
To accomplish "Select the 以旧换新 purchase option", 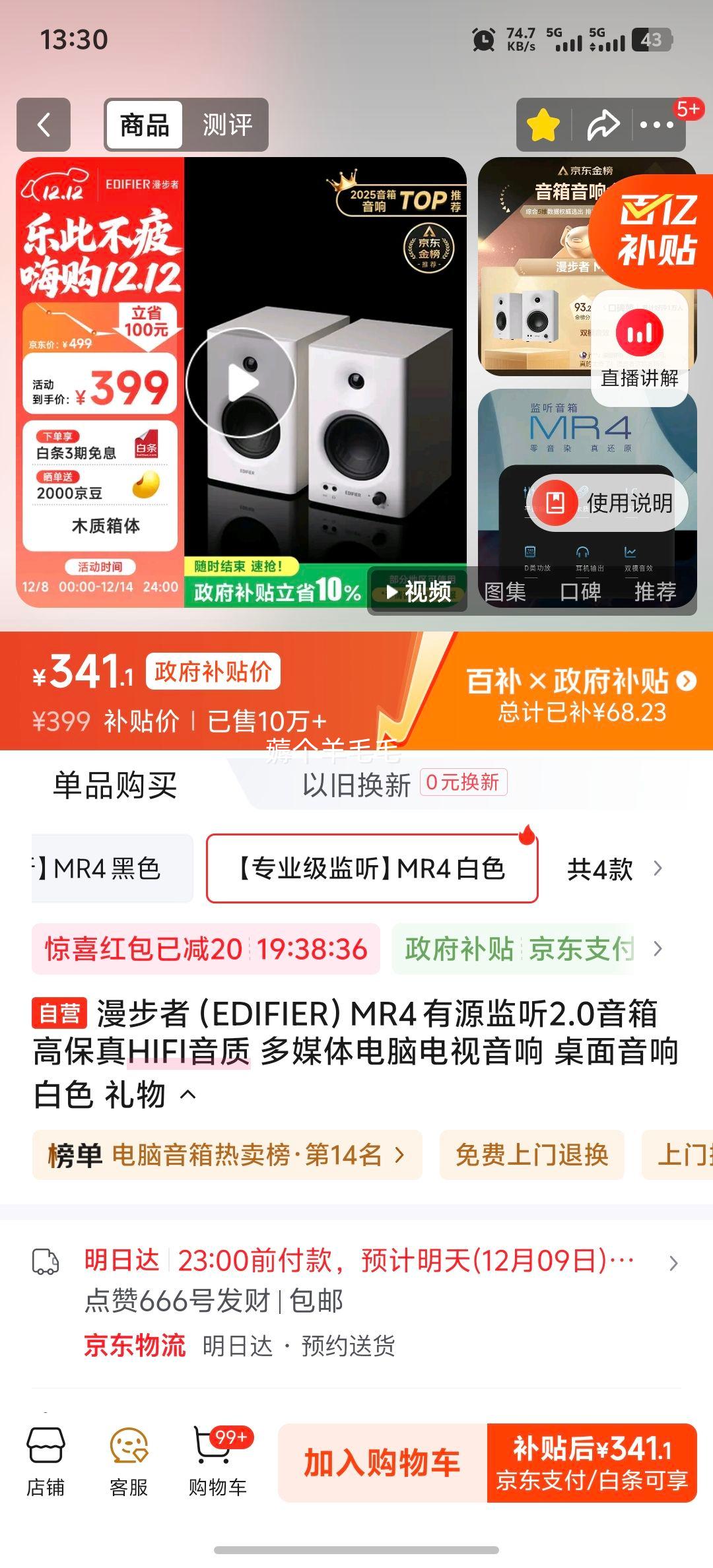I will [356, 785].
